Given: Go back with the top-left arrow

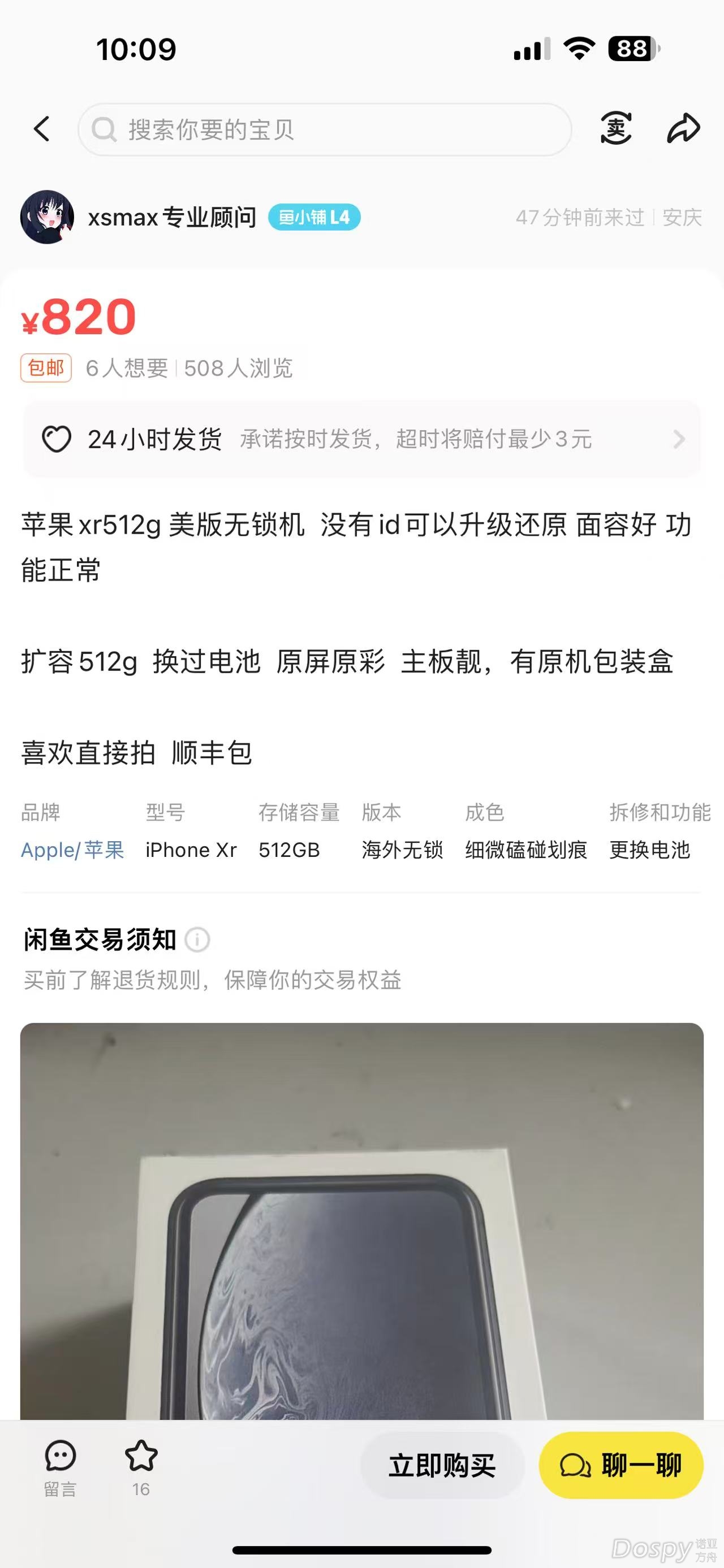Looking at the screenshot, I should click(41, 129).
